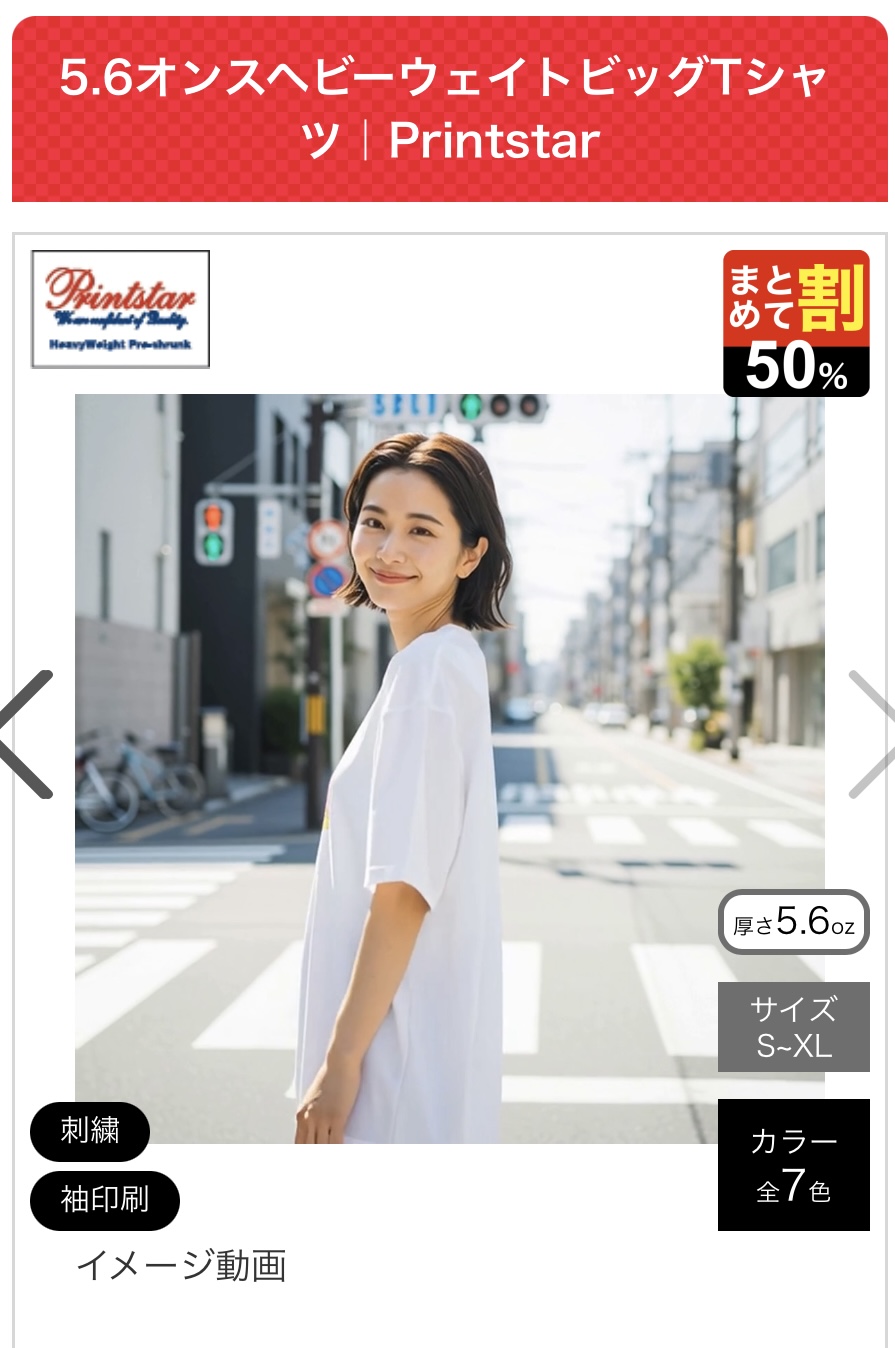Advance to the next carousel image

pos(870,734)
